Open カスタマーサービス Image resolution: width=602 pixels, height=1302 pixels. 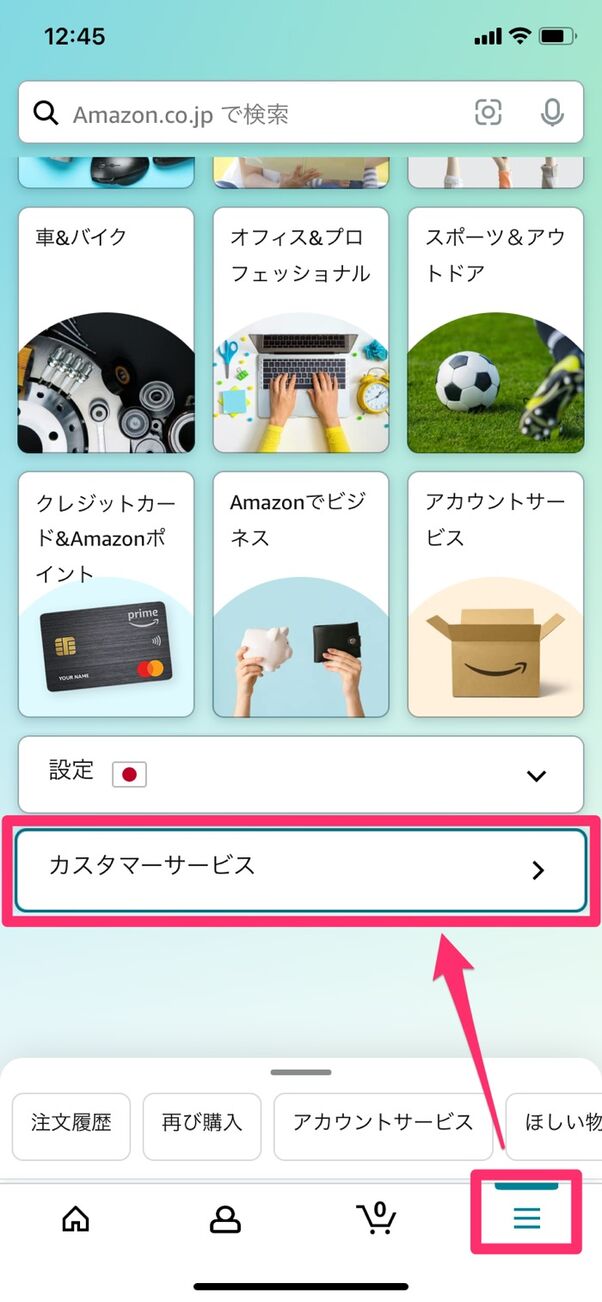(301, 869)
